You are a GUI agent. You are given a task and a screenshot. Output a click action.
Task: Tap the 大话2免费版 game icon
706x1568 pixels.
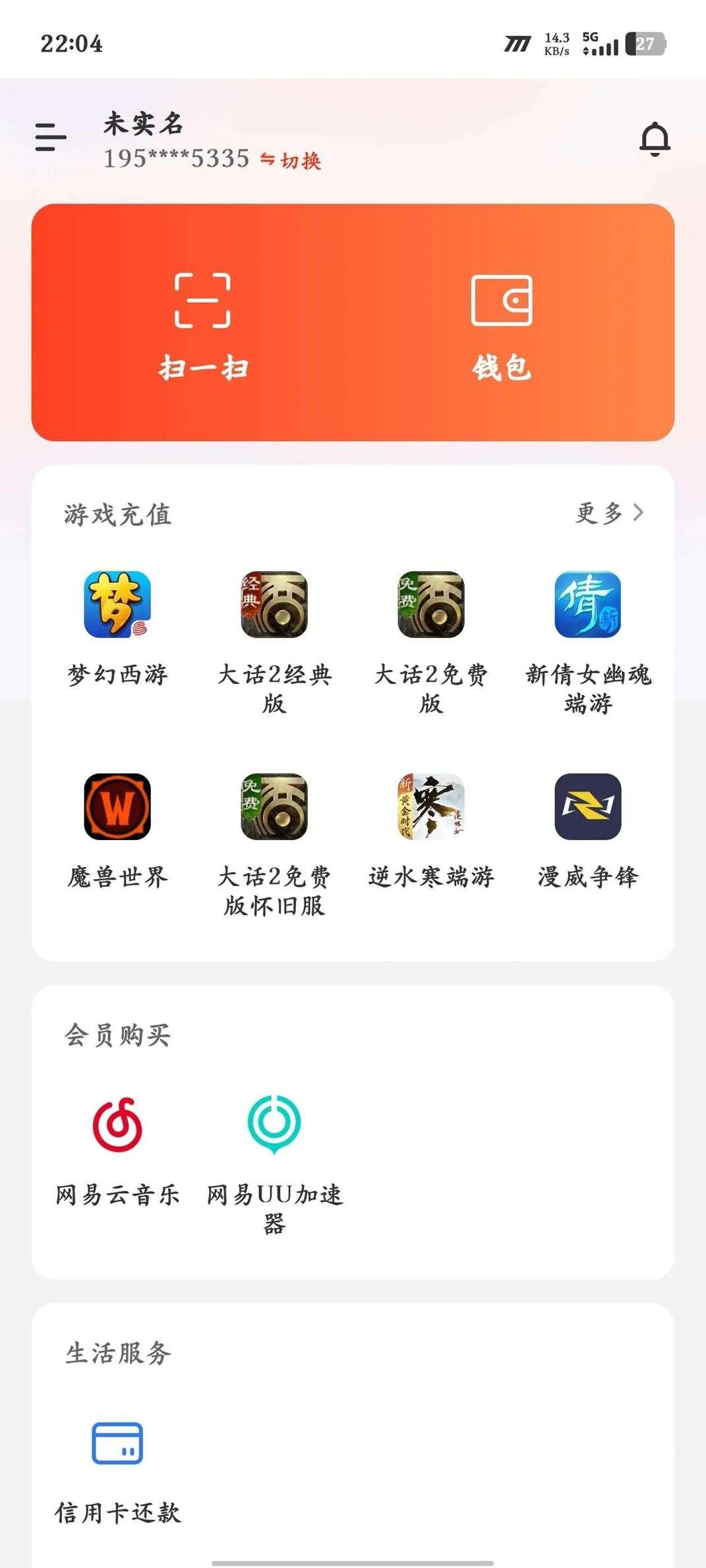(x=432, y=607)
